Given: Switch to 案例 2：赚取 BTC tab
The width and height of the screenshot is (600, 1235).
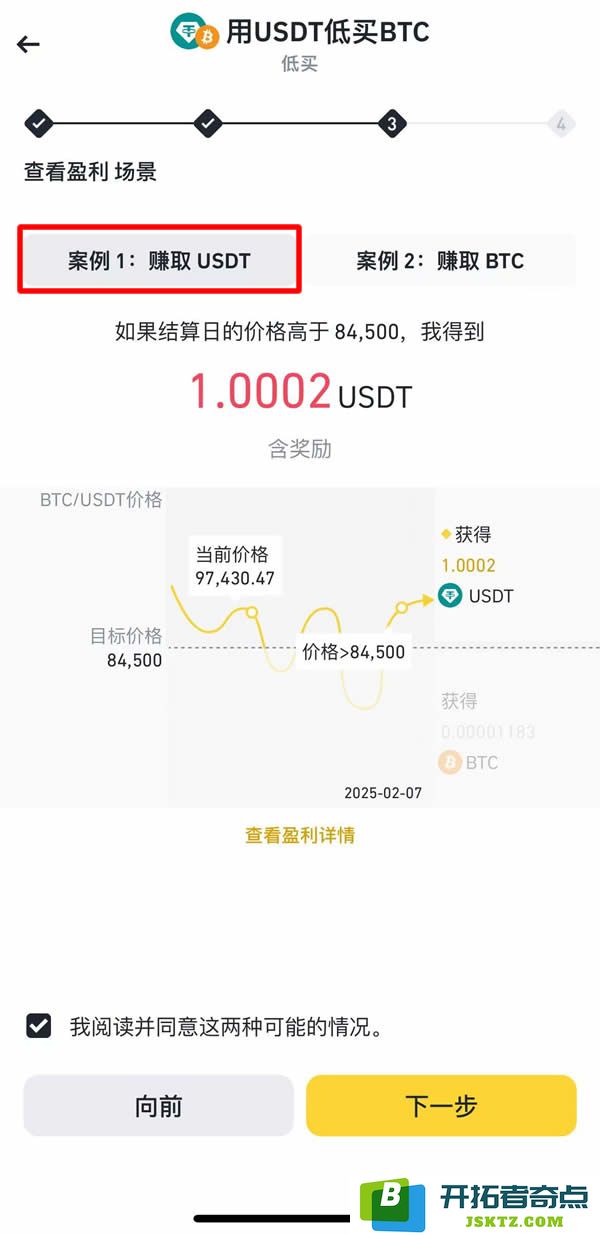Looking at the screenshot, I should (440, 261).
